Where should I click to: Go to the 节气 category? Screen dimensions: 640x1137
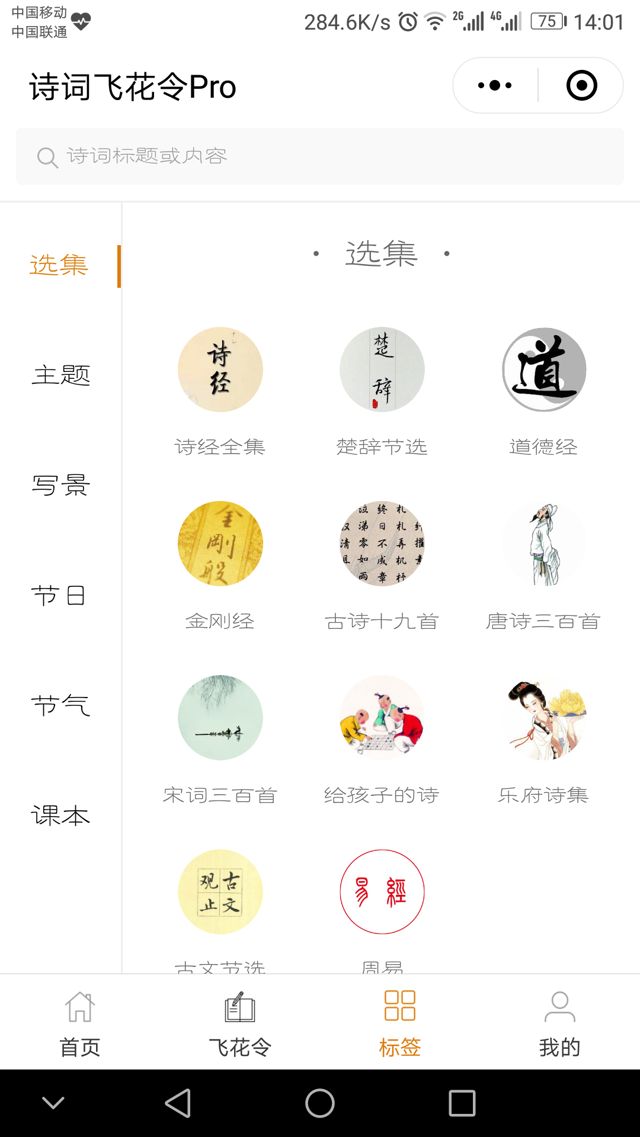pyautogui.click(x=61, y=706)
